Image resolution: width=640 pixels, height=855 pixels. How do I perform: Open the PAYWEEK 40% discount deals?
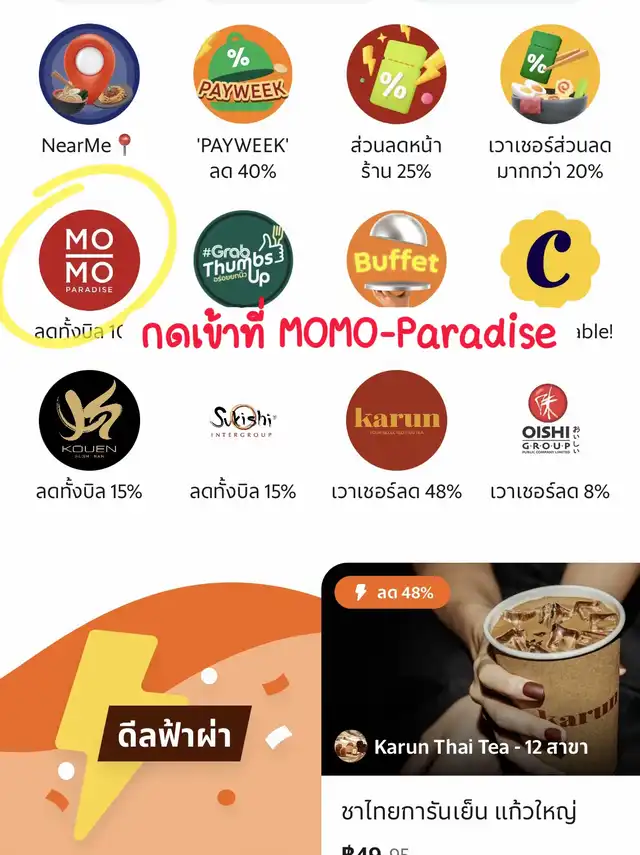(242, 75)
